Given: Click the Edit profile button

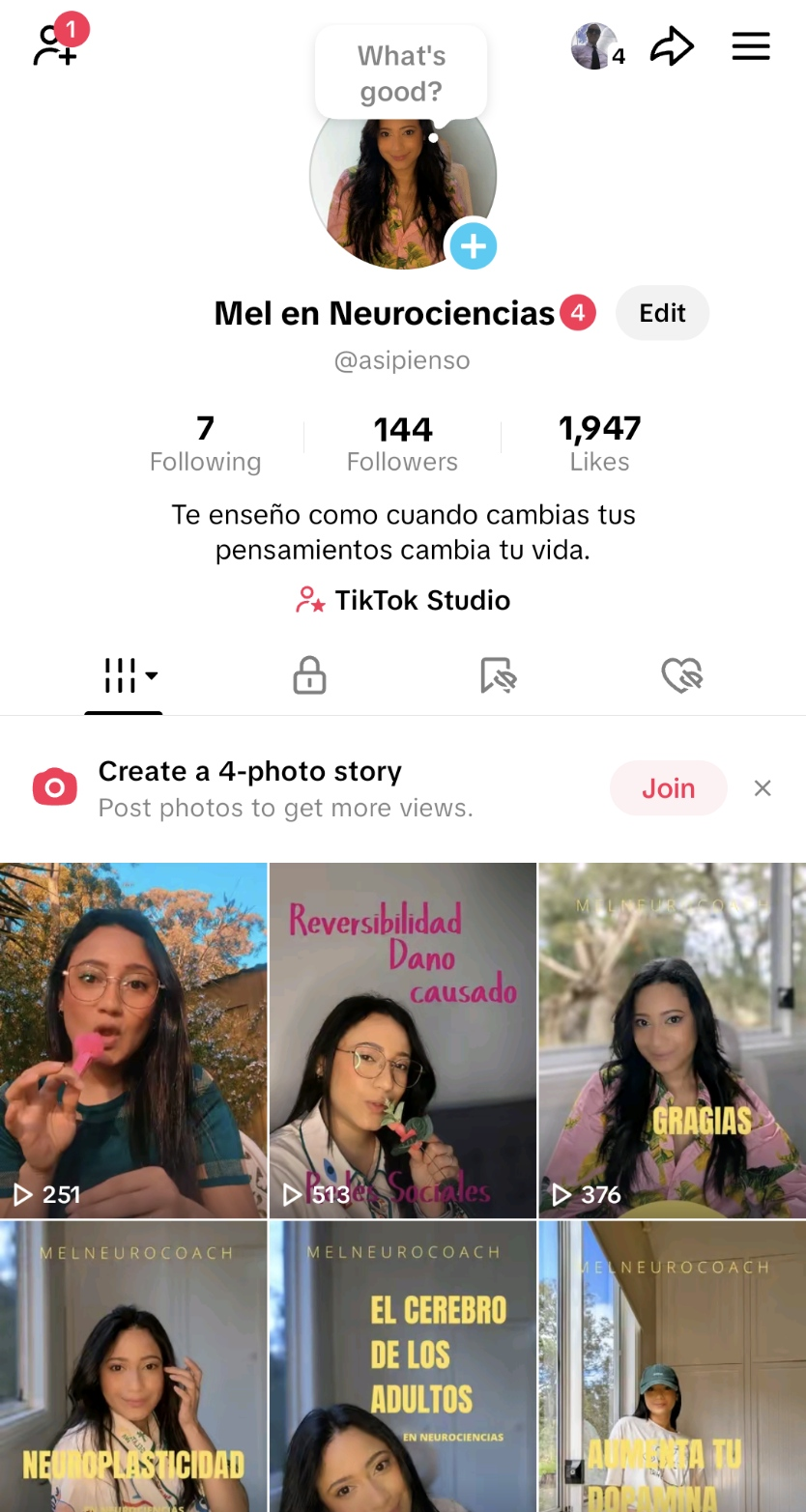Looking at the screenshot, I should click(x=662, y=312).
